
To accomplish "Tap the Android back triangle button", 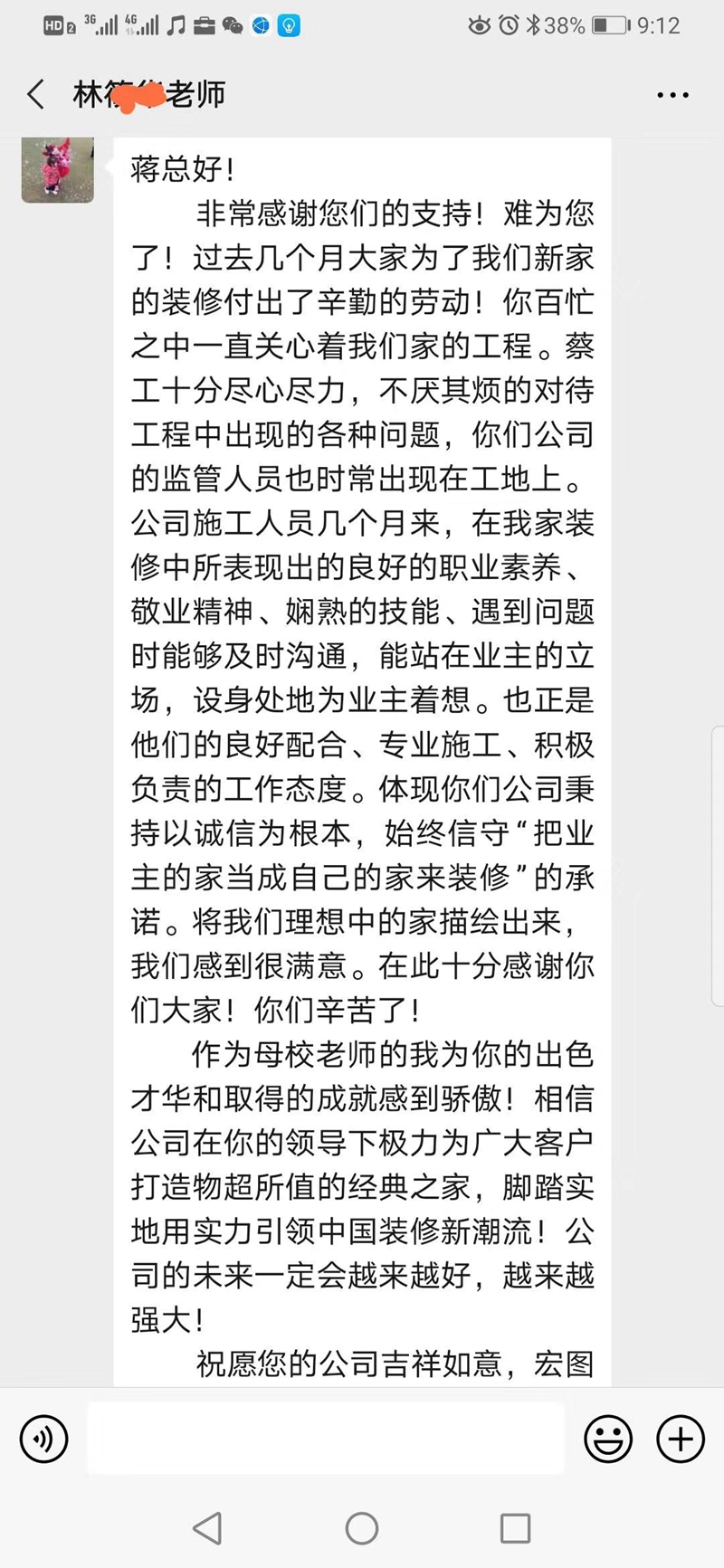I will (208, 1527).
